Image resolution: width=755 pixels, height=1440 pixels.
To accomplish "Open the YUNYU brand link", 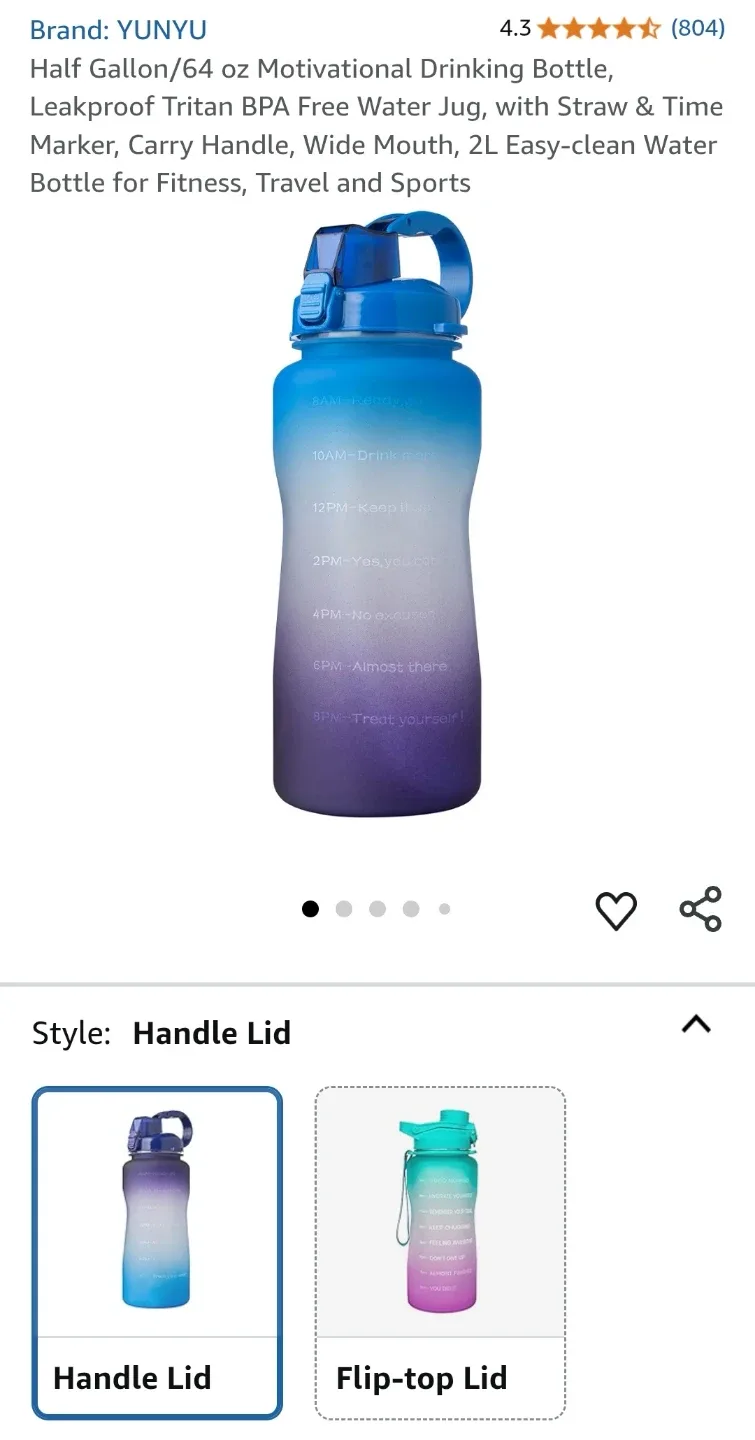I will pos(118,30).
